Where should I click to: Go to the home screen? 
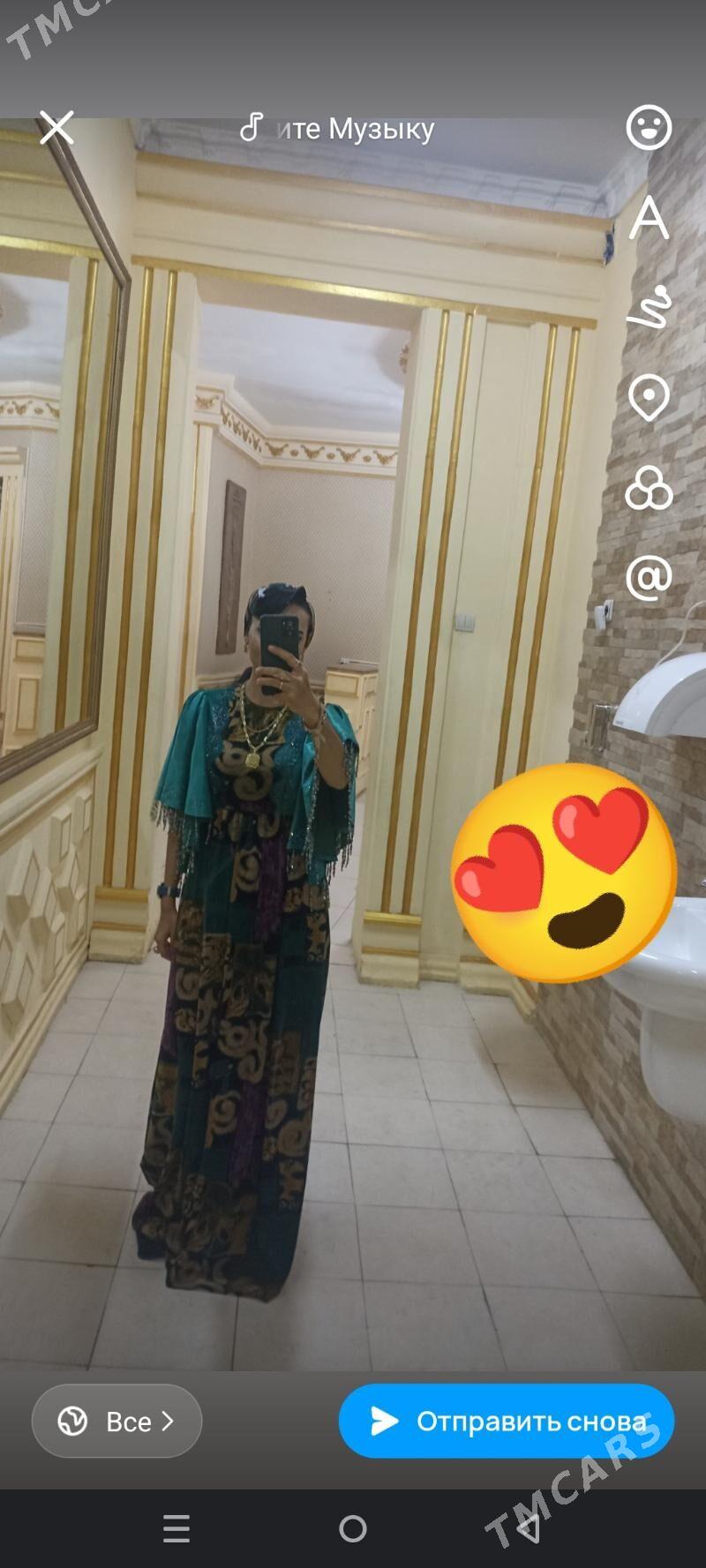pos(353,1528)
